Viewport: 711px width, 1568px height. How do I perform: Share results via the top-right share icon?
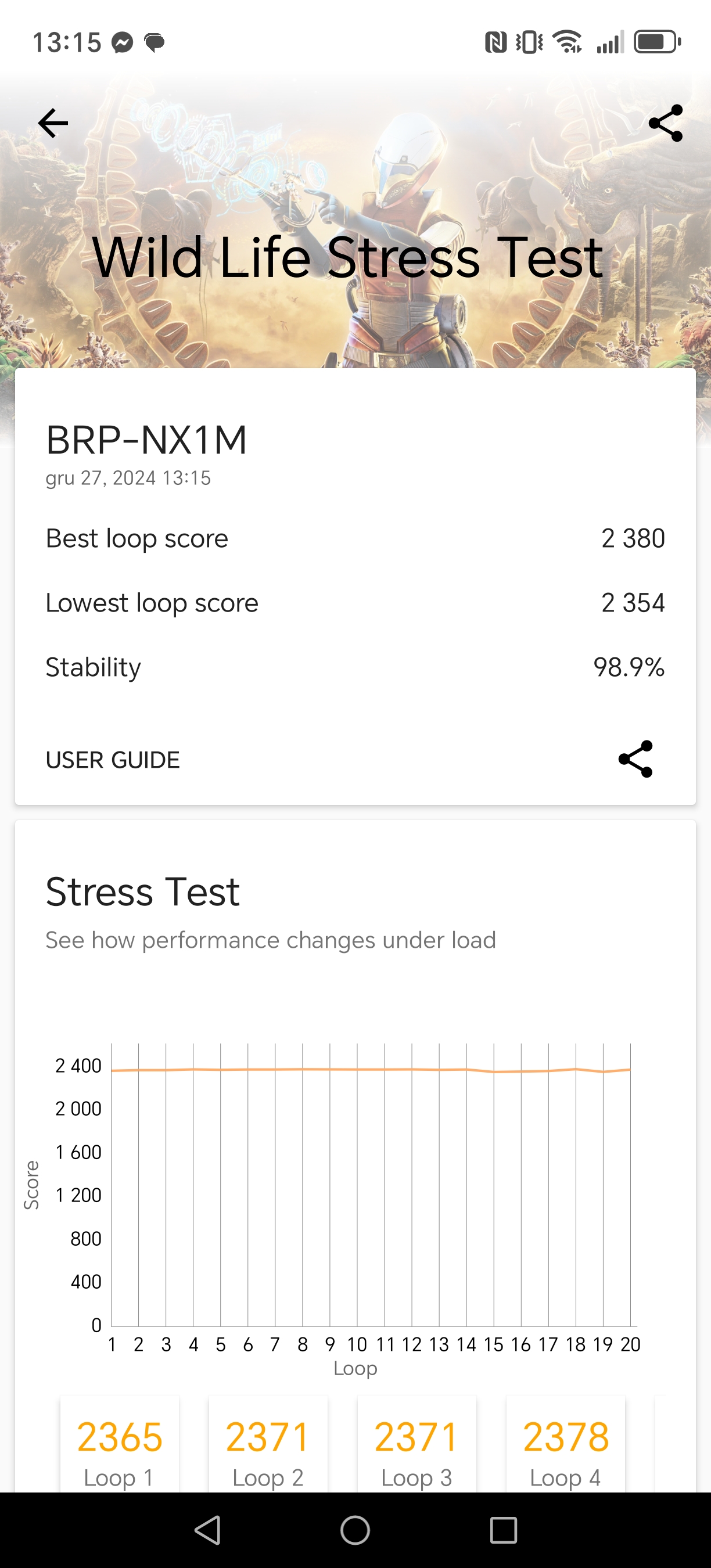pos(665,124)
